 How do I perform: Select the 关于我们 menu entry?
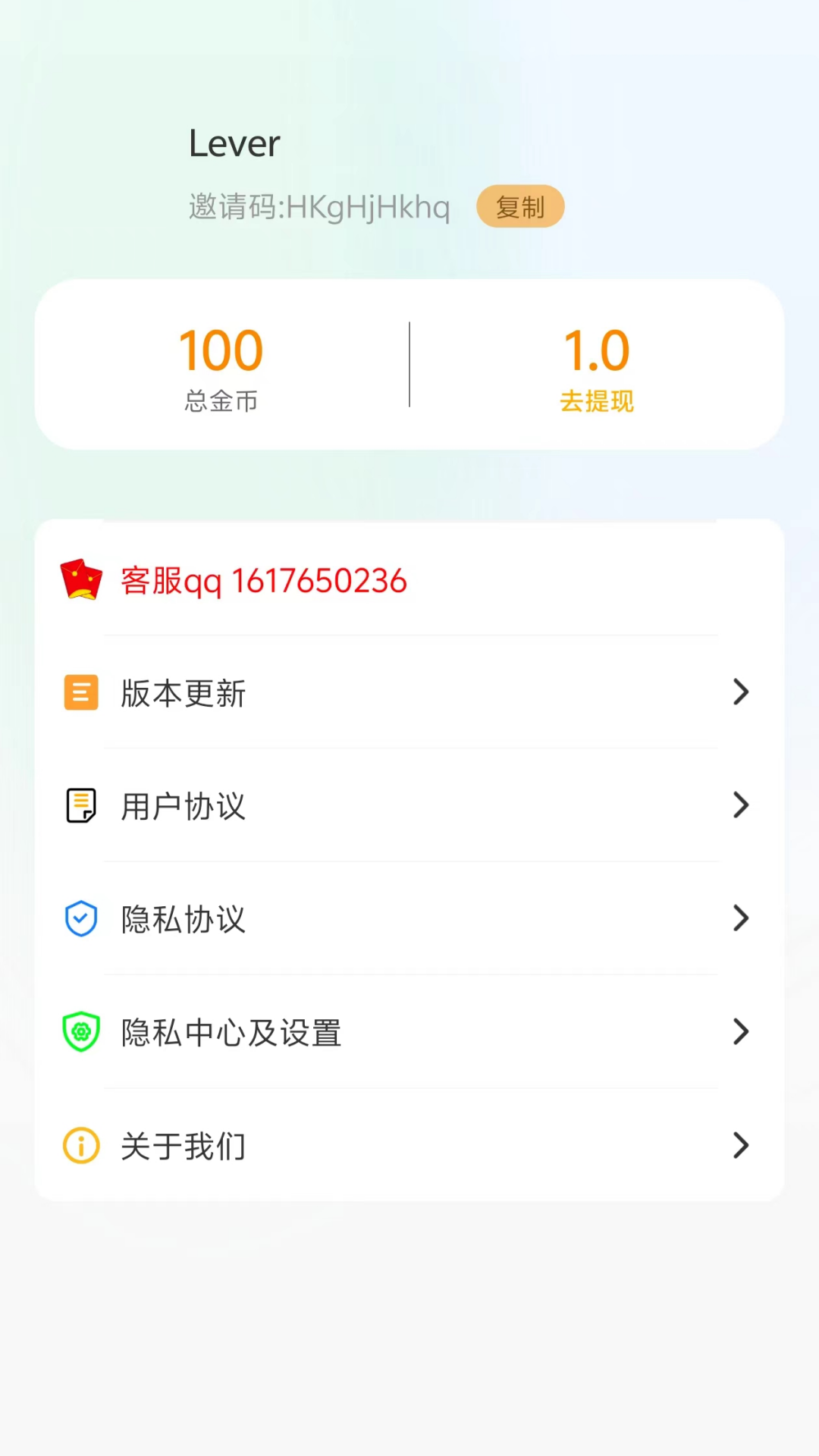(183, 1147)
